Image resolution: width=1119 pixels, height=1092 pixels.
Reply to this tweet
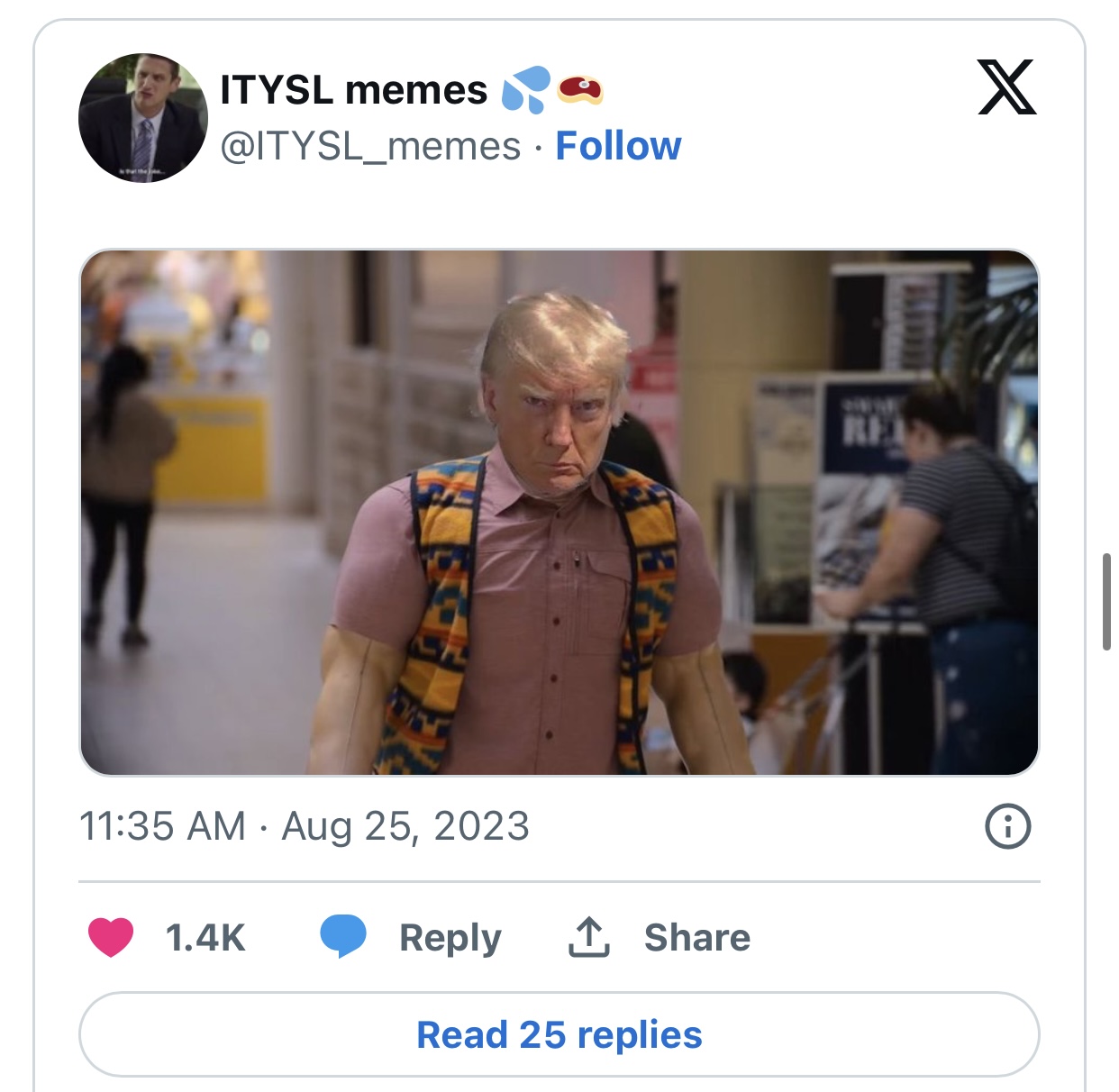[412, 937]
